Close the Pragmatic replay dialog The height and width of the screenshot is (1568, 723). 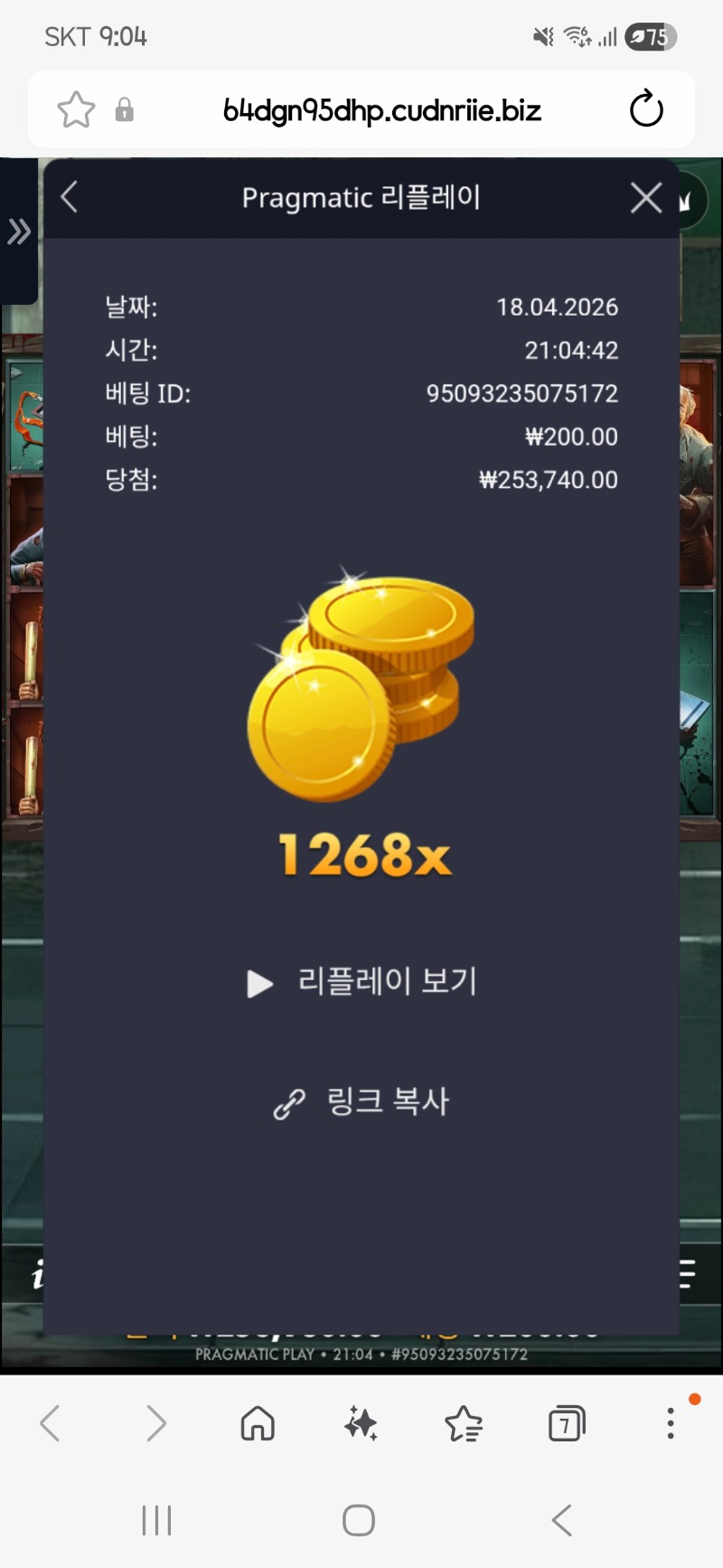pyautogui.click(x=645, y=197)
